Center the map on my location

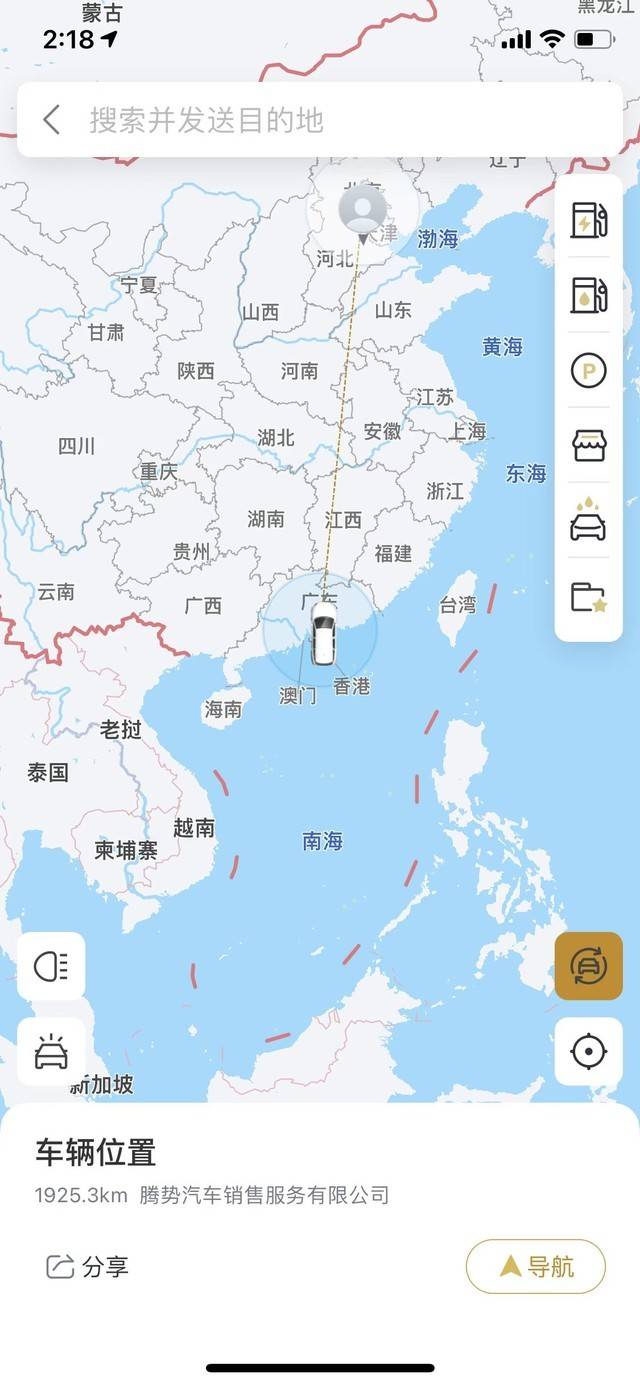(589, 1052)
